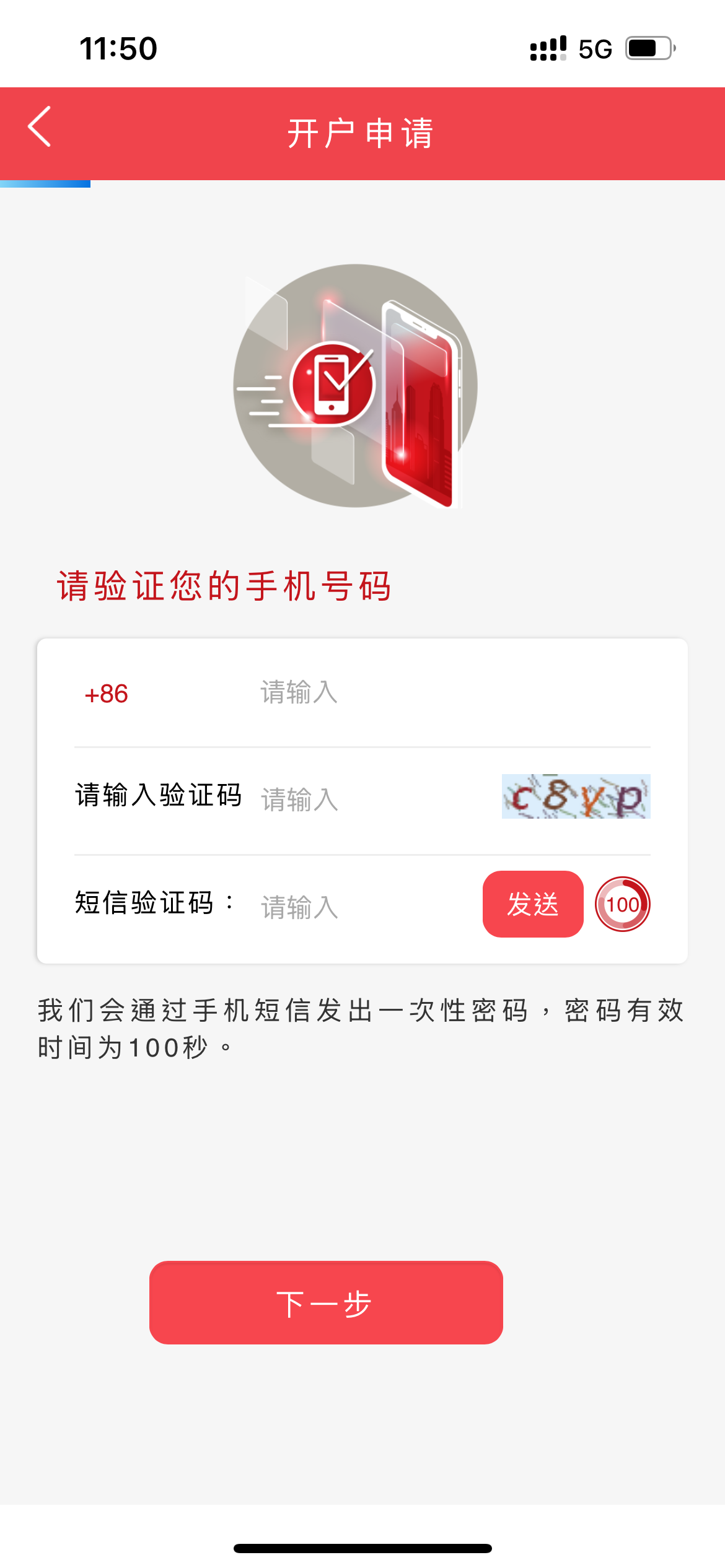Tap the blue progress bar at the top
Image resolution: width=725 pixels, height=1568 pixels.
click(46, 183)
